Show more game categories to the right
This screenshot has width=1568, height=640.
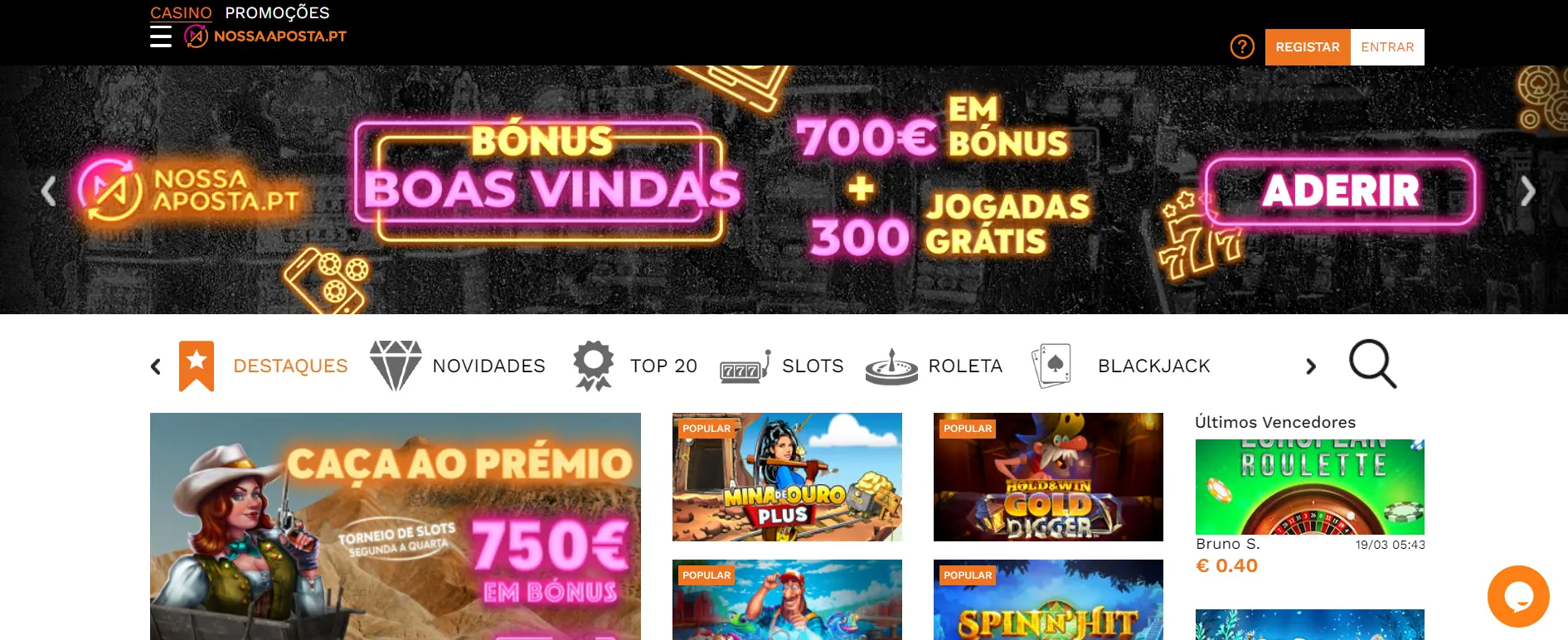1311,366
